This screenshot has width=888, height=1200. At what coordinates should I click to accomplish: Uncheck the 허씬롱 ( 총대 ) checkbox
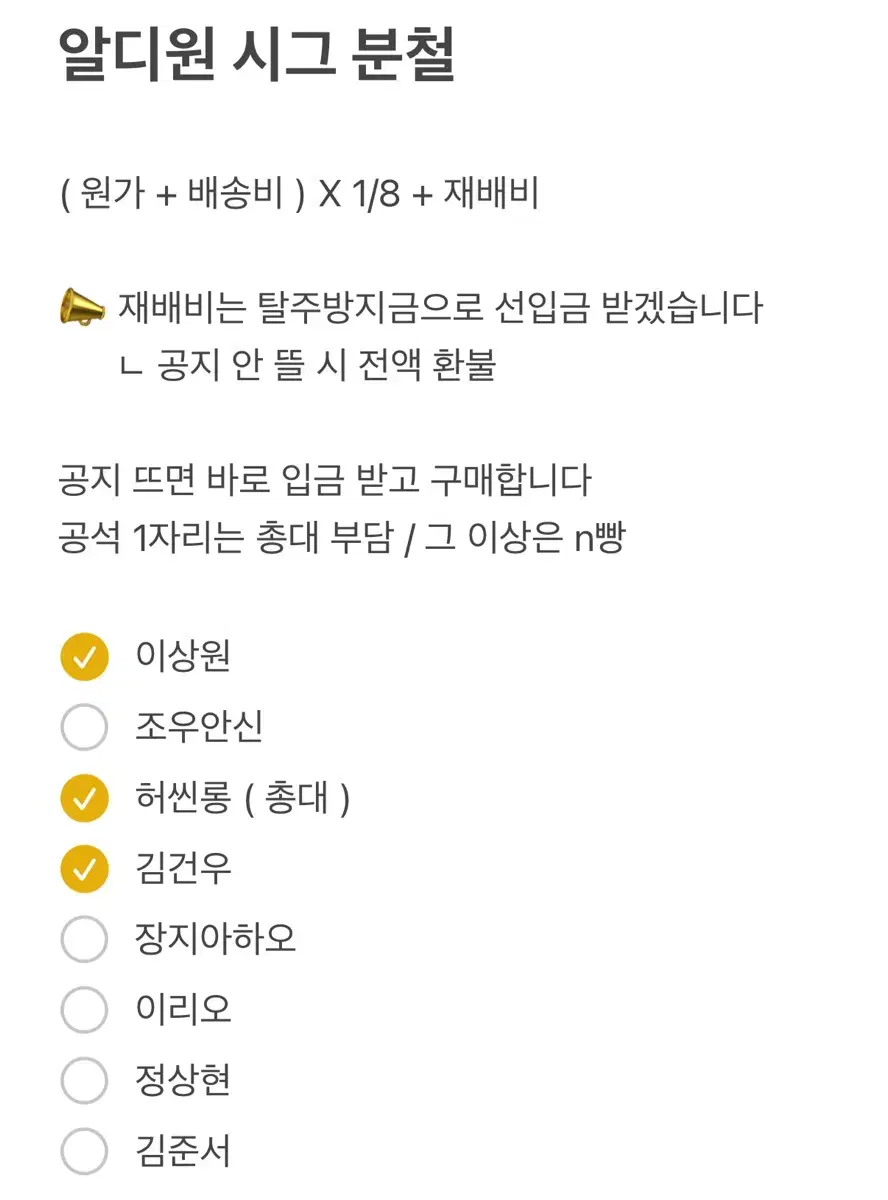pyautogui.click(x=84, y=798)
